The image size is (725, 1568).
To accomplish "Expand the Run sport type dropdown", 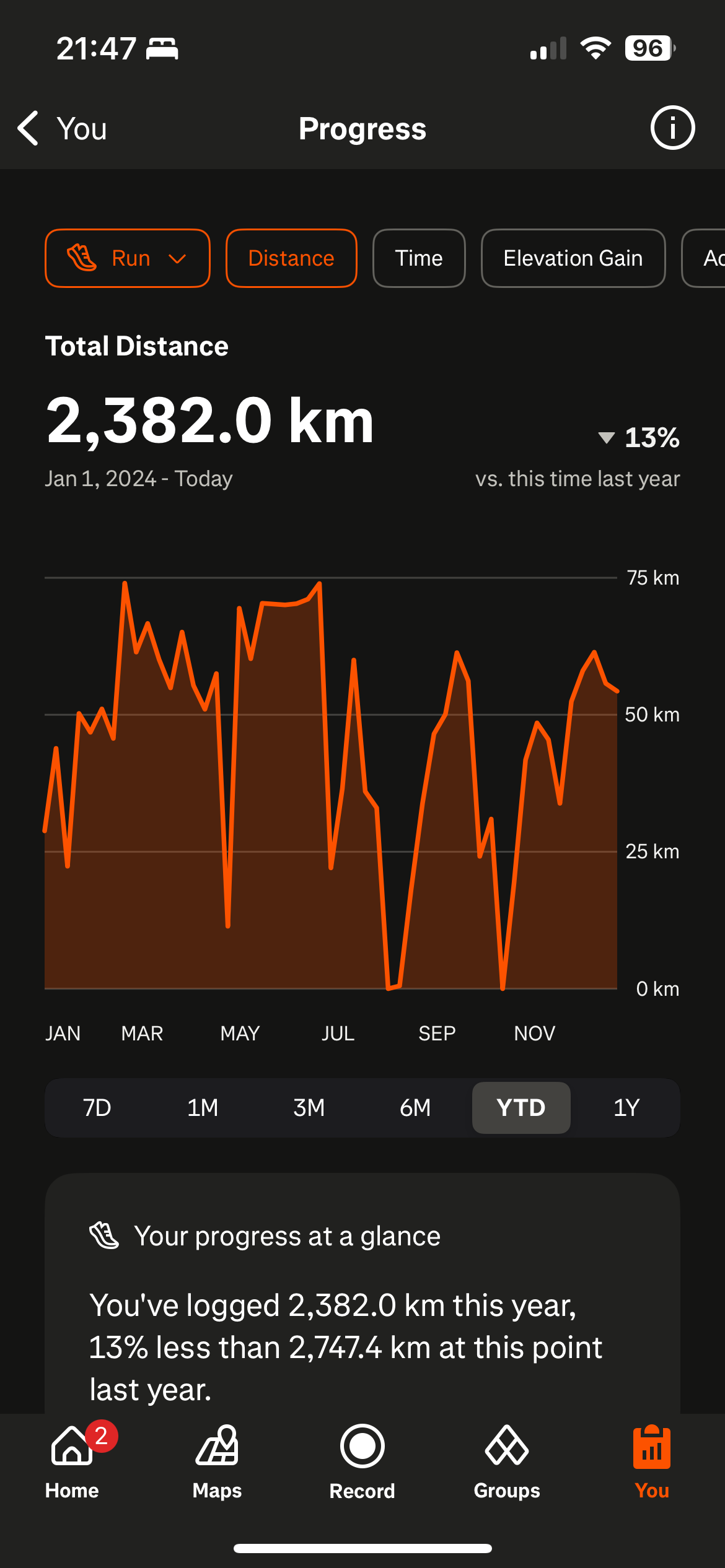I will point(128,258).
